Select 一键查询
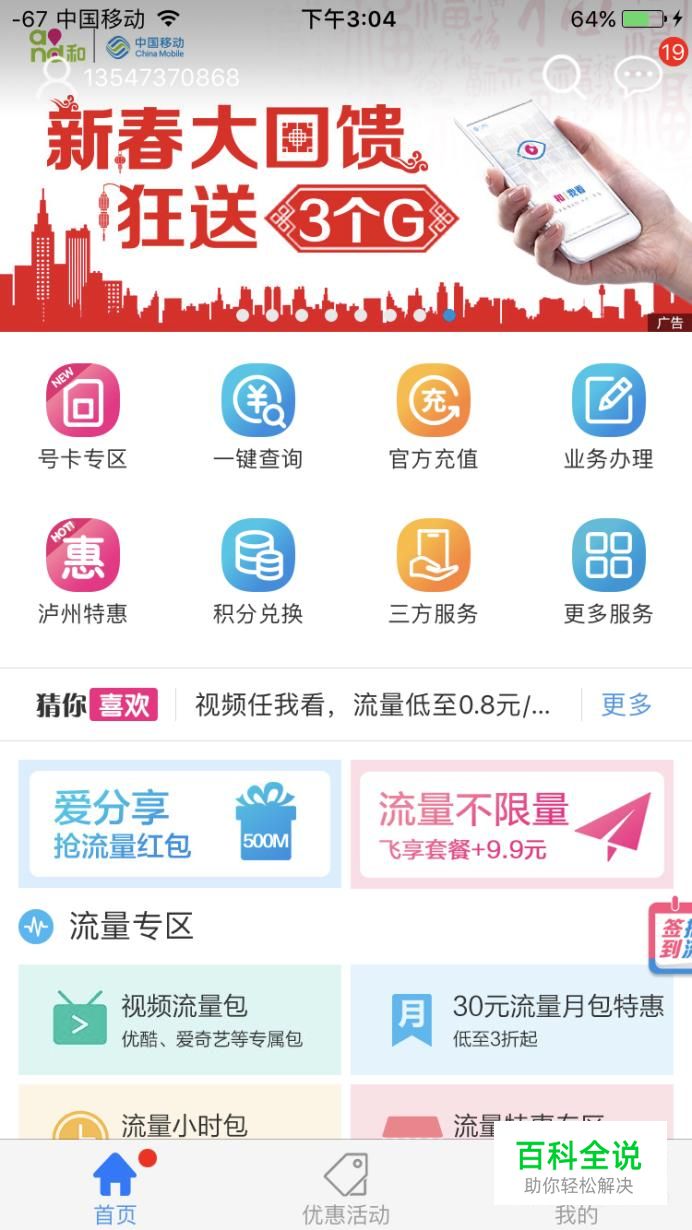The image size is (692, 1230). point(258,417)
